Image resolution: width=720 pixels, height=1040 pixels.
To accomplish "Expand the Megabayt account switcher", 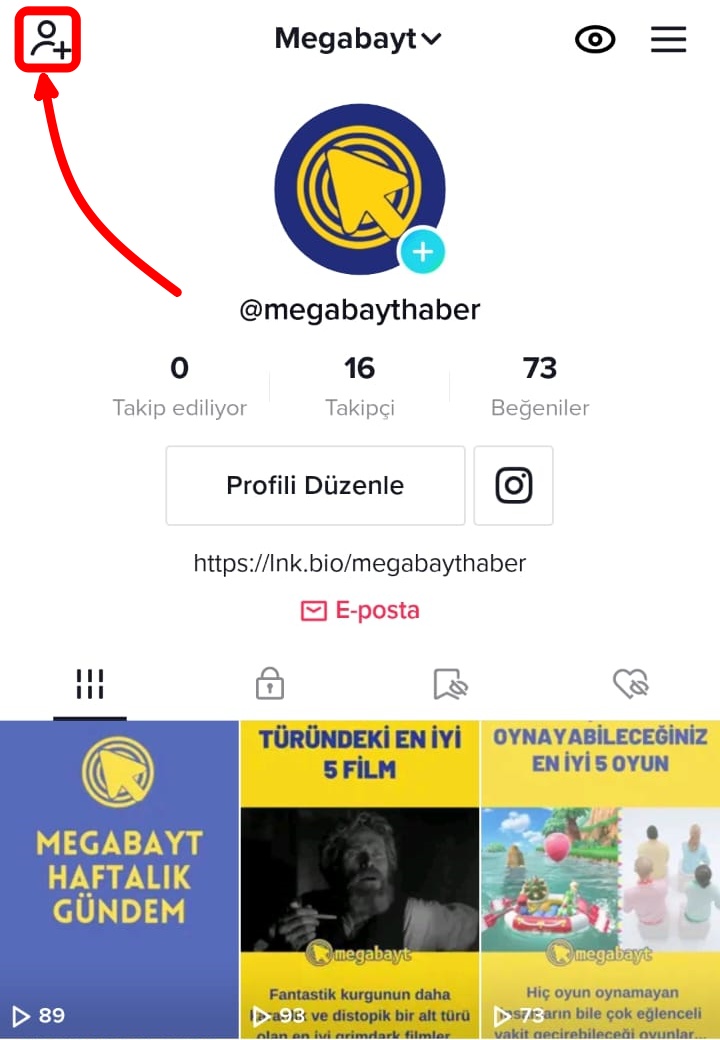I will click(358, 39).
